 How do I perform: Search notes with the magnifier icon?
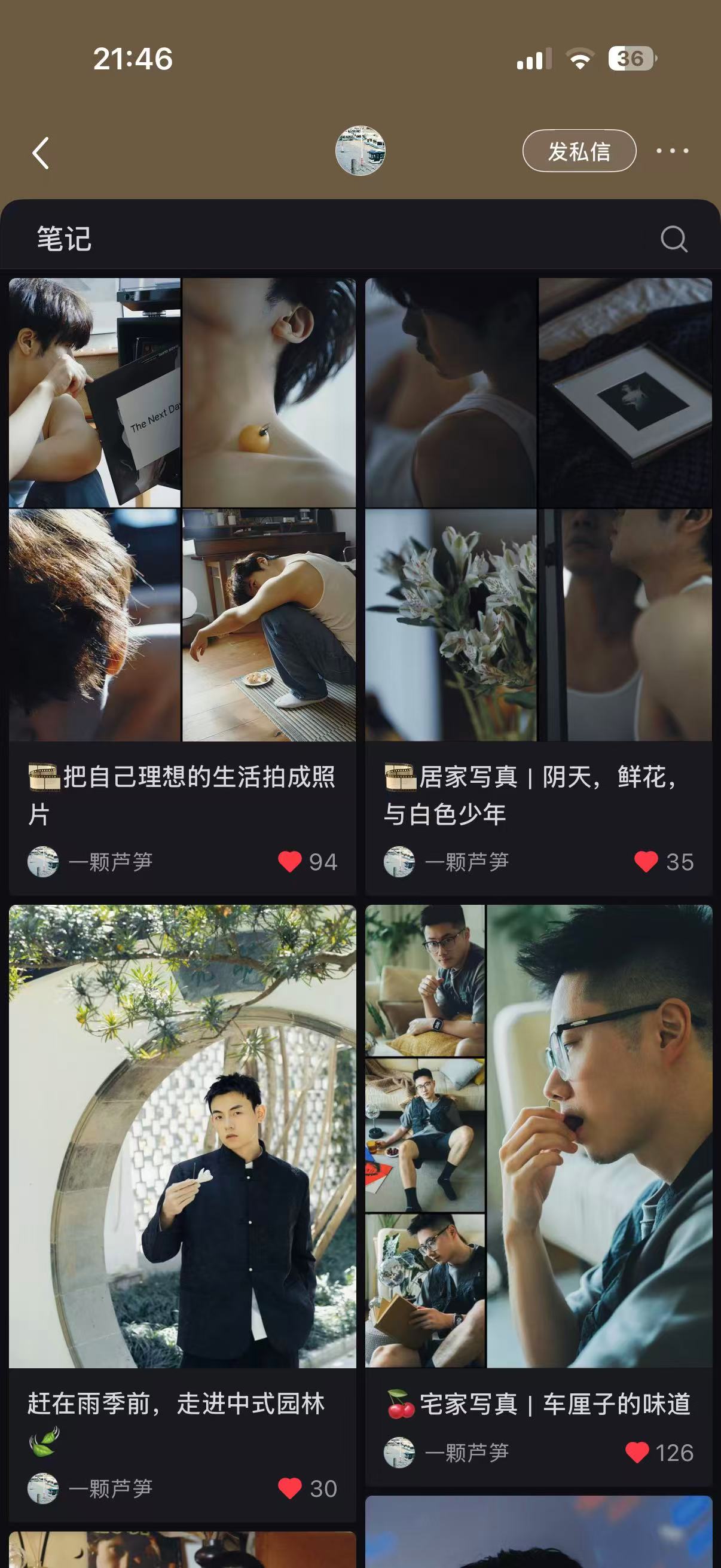coord(674,239)
